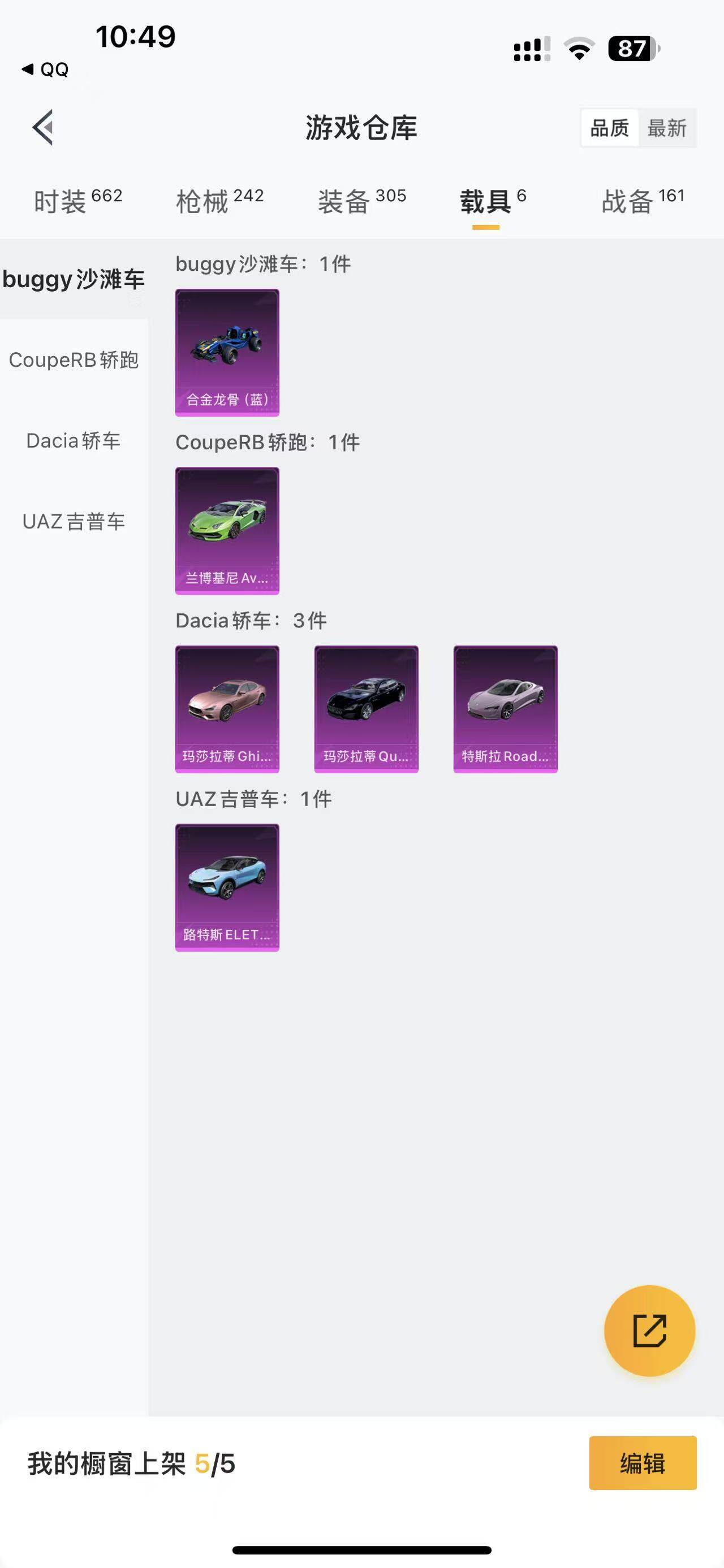Open the 特斯拉 Road... car card
Viewport: 724px width, 1568px height.
coord(506,709)
